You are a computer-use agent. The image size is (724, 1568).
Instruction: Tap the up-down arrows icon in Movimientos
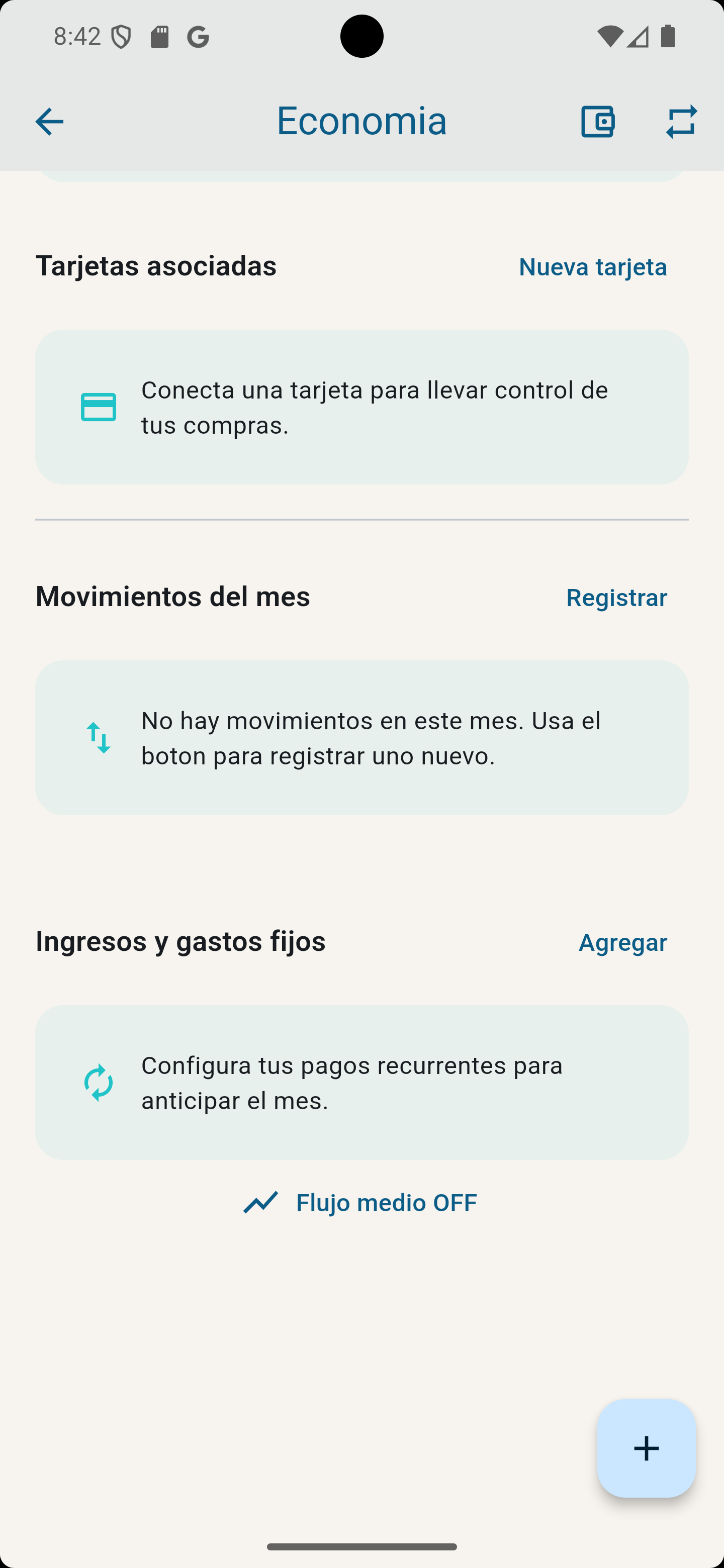coord(98,738)
